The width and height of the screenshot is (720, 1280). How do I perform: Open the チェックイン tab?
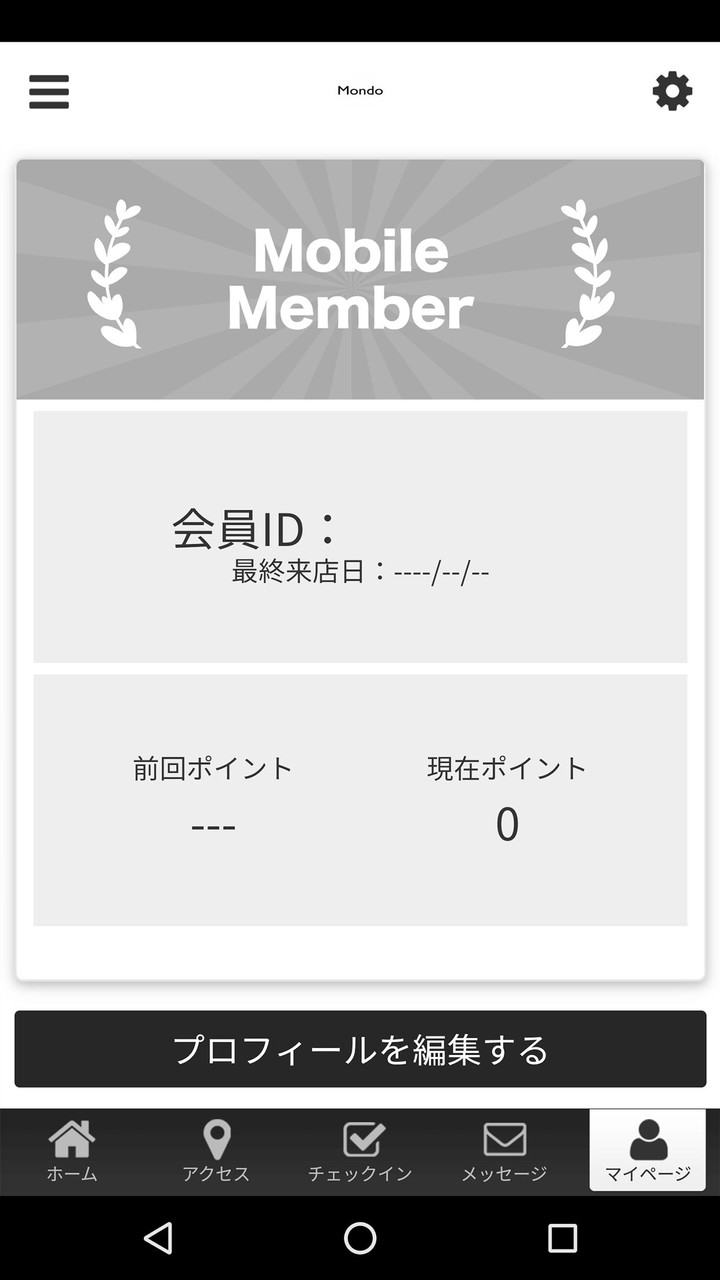(360, 1151)
